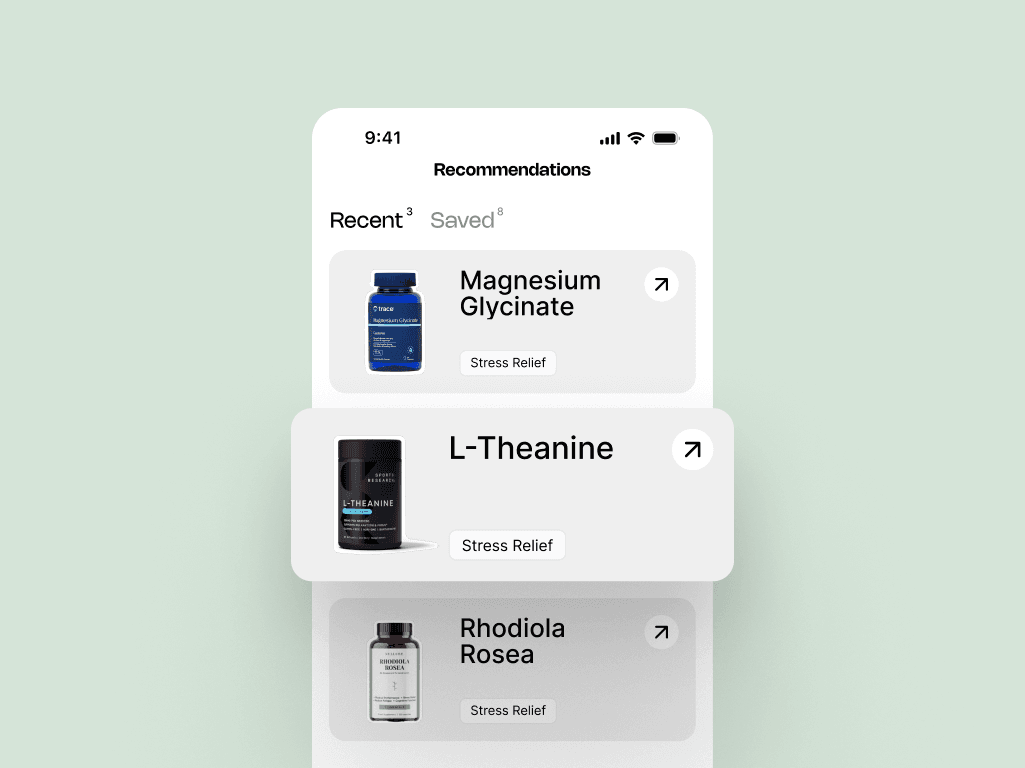Open the L-Theanine arrow icon
This screenshot has width=1025, height=768.
pyautogui.click(x=692, y=450)
